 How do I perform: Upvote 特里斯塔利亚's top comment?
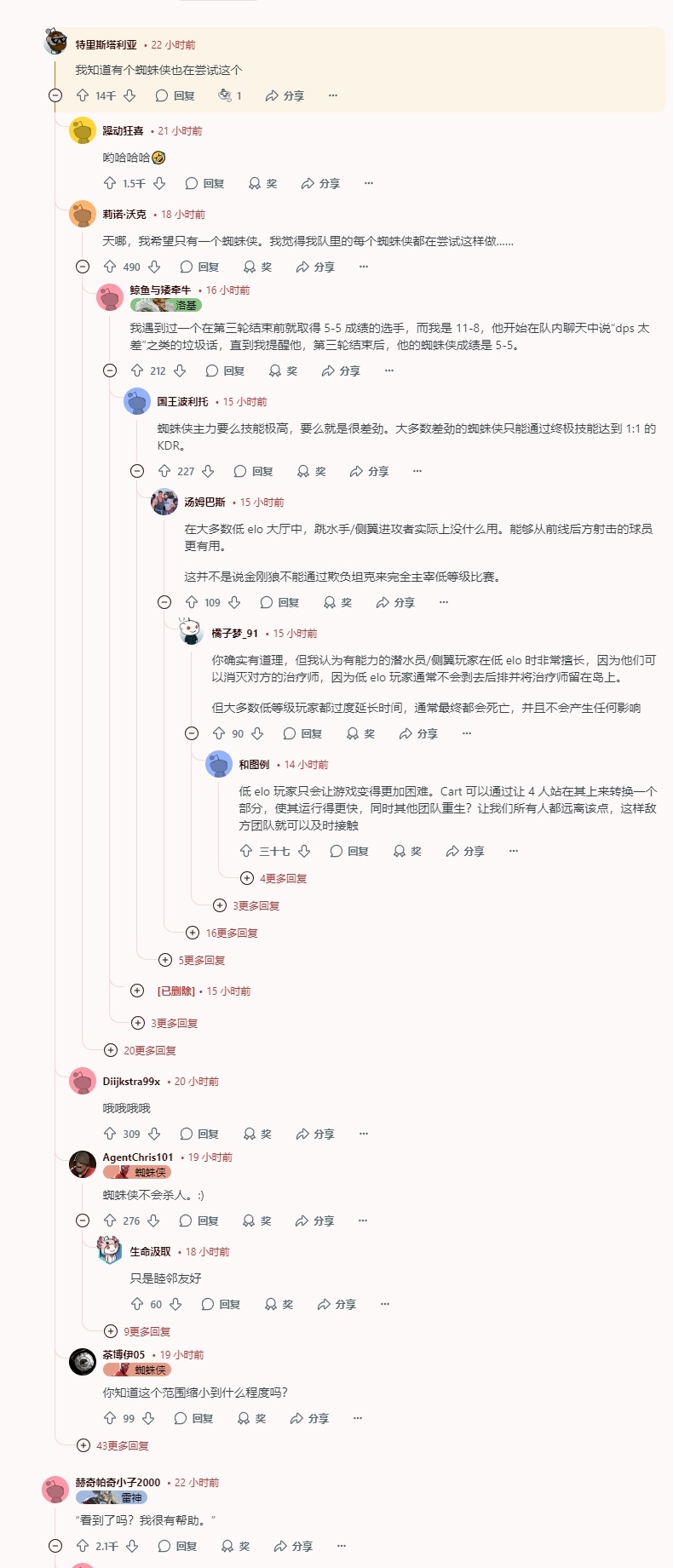pyautogui.click(x=83, y=95)
